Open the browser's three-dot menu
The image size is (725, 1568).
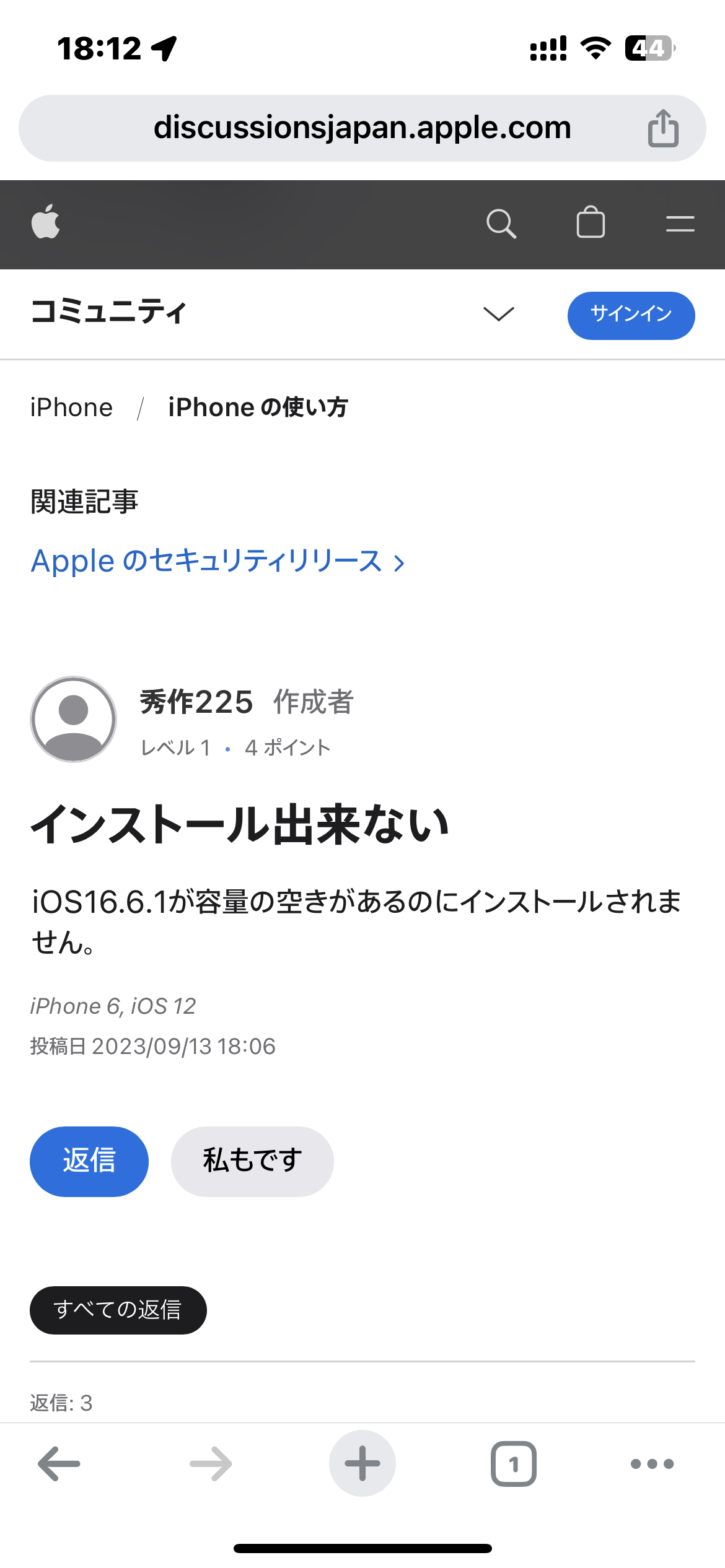[652, 1463]
